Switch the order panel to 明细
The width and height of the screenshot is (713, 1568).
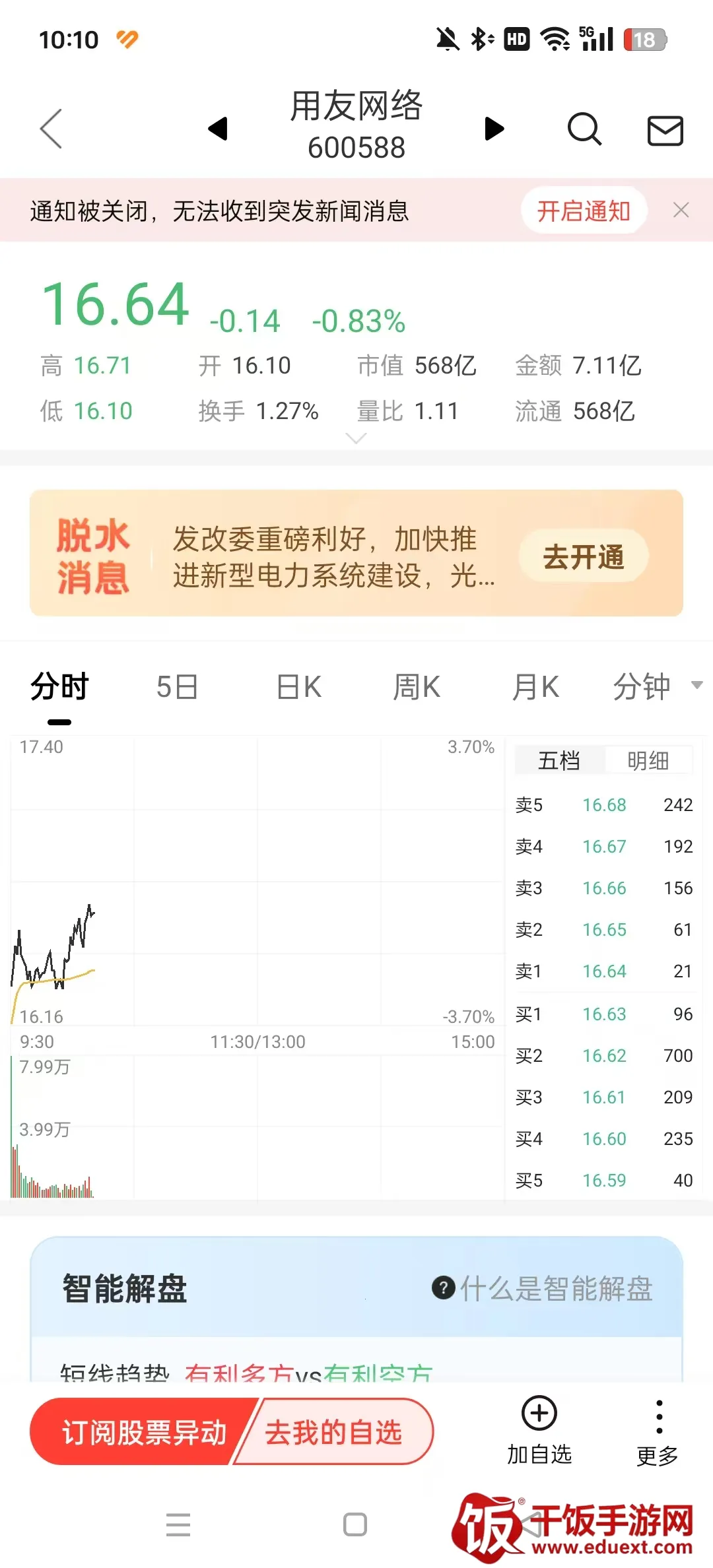pos(648,761)
